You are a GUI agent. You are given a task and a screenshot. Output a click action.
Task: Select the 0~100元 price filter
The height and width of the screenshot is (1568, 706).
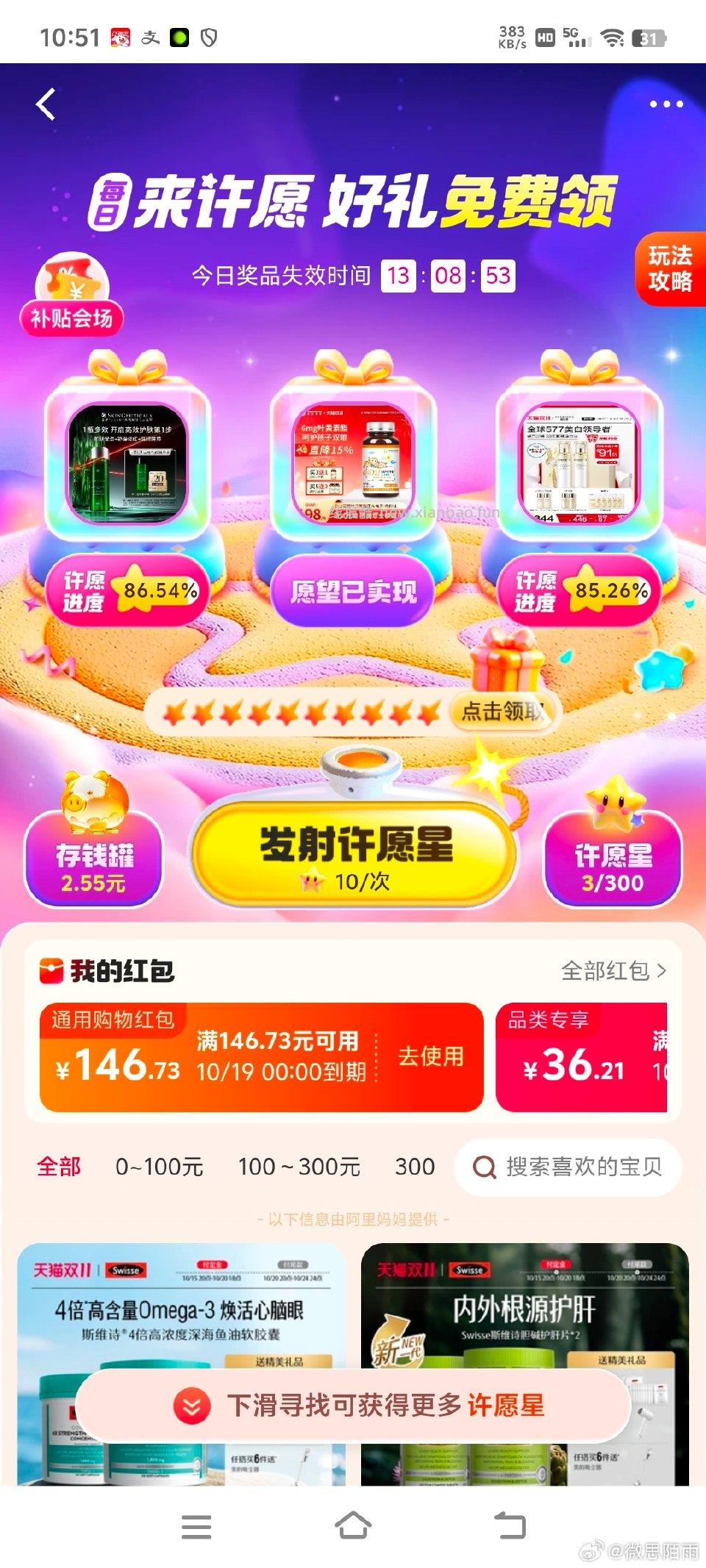tap(158, 1166)
